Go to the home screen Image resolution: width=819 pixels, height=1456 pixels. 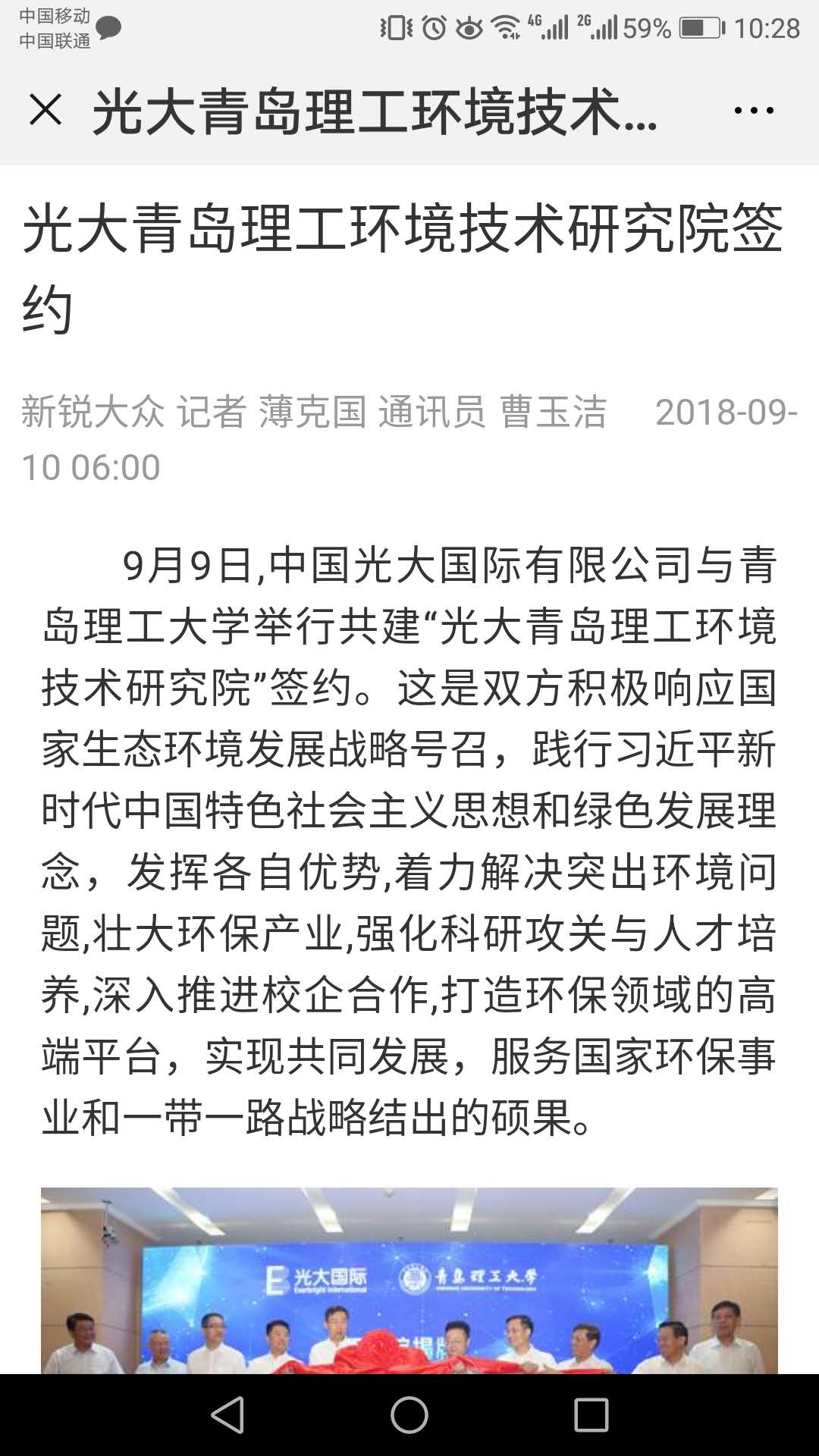pyautogui.click(x=409, y=1415)
